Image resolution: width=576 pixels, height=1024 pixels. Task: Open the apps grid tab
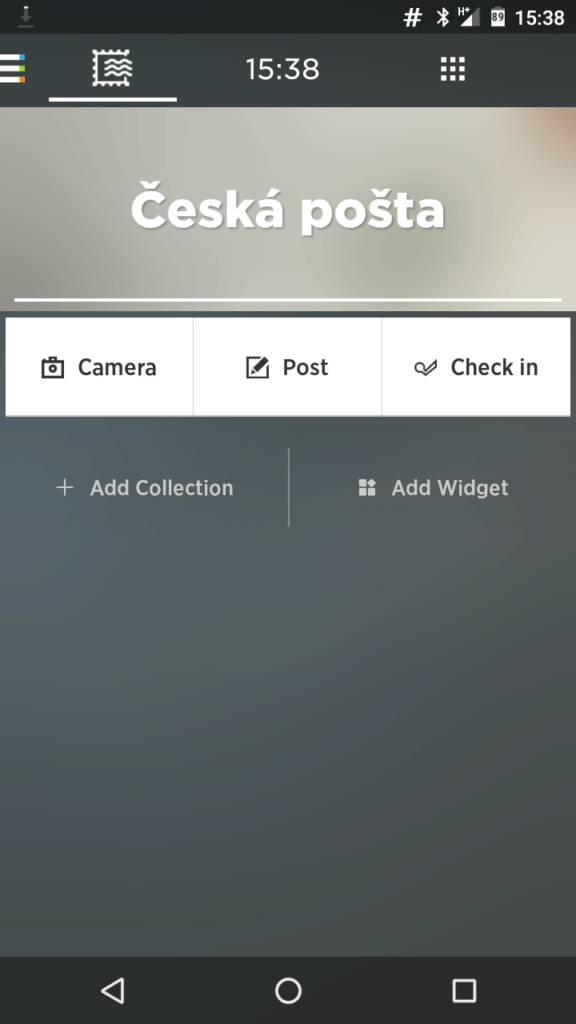pyautogui.click(x=453, y=69)
